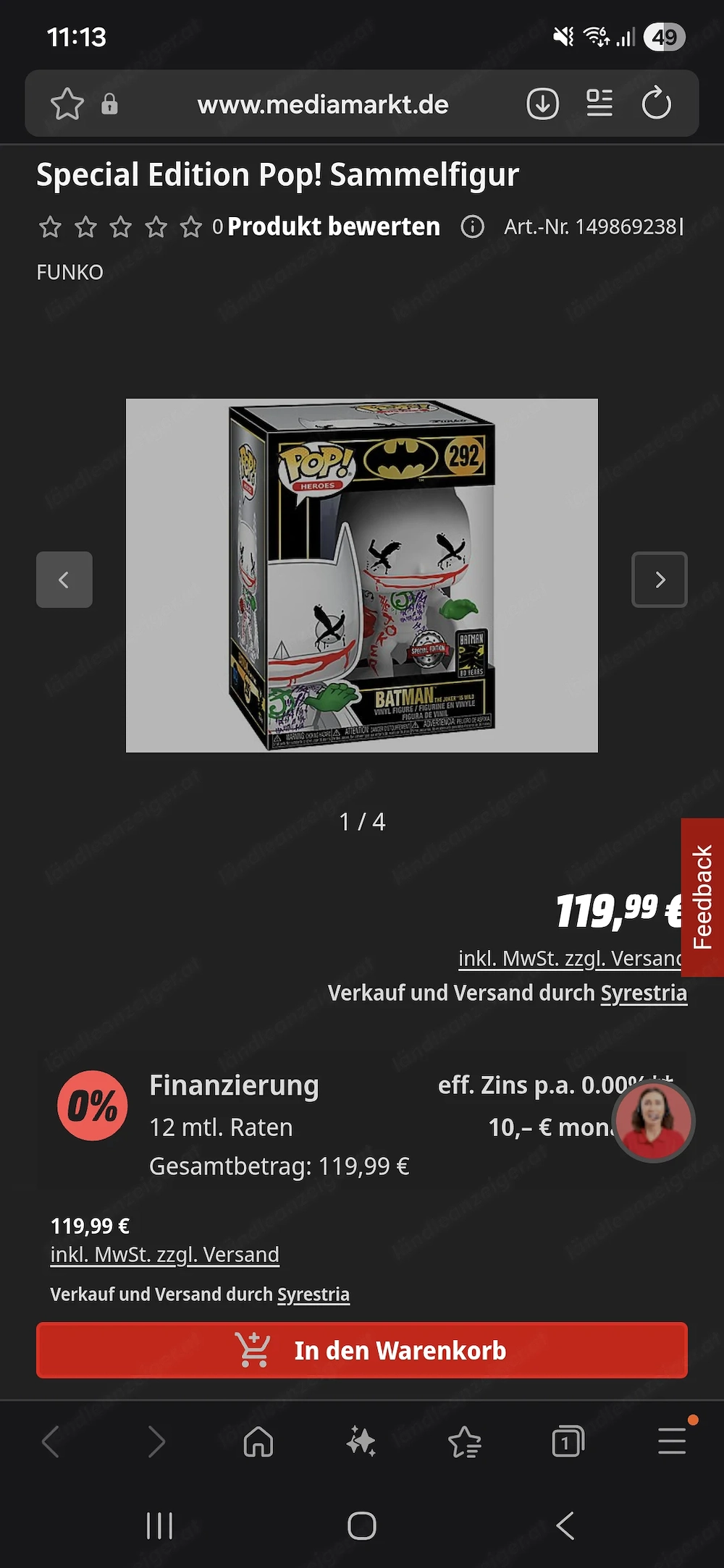Open the downloads icon in the address bar
This screenshot has height=1568, width=724.
click(542, 103)
